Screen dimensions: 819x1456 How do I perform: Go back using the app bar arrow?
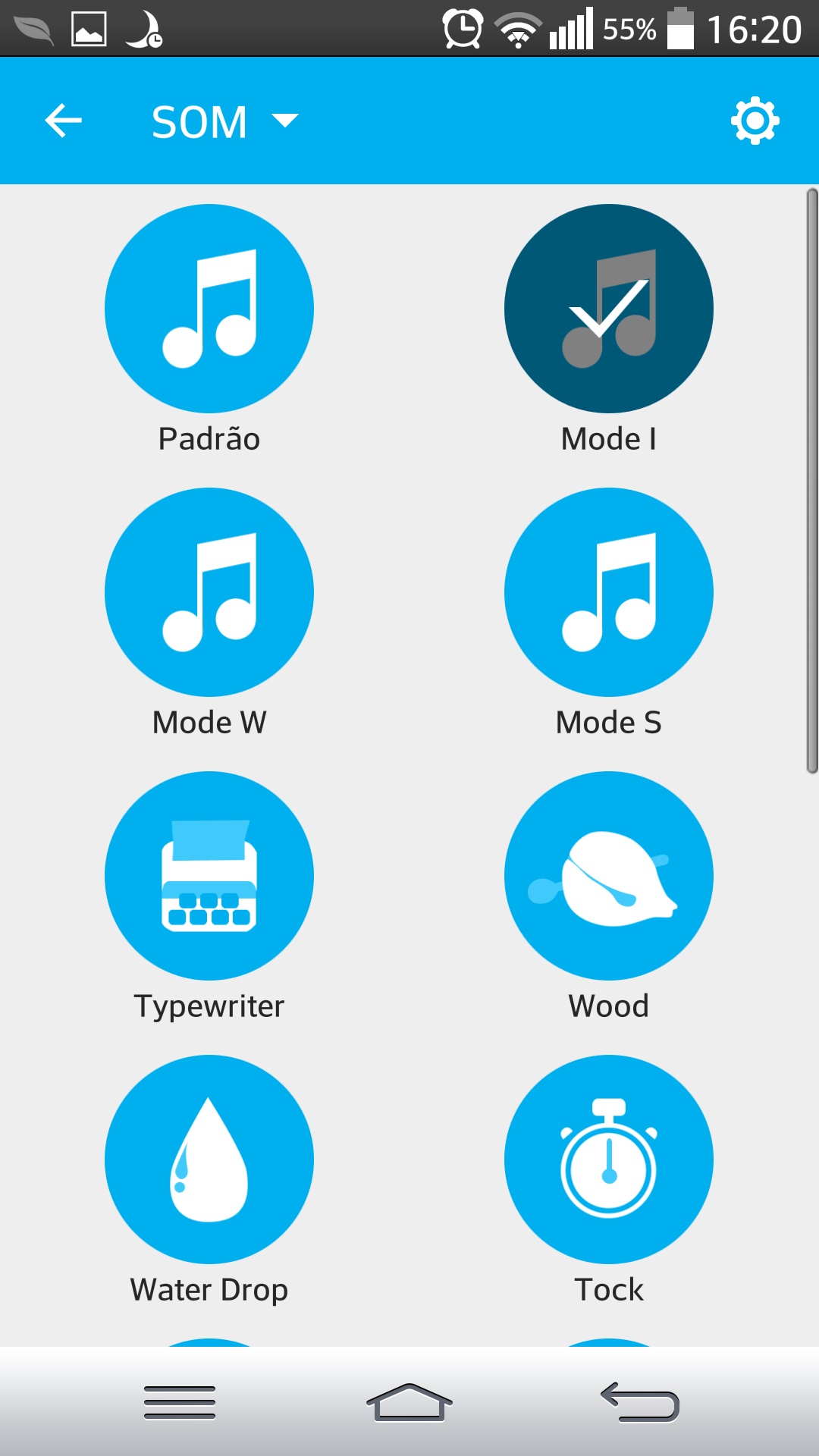(63, 121)
